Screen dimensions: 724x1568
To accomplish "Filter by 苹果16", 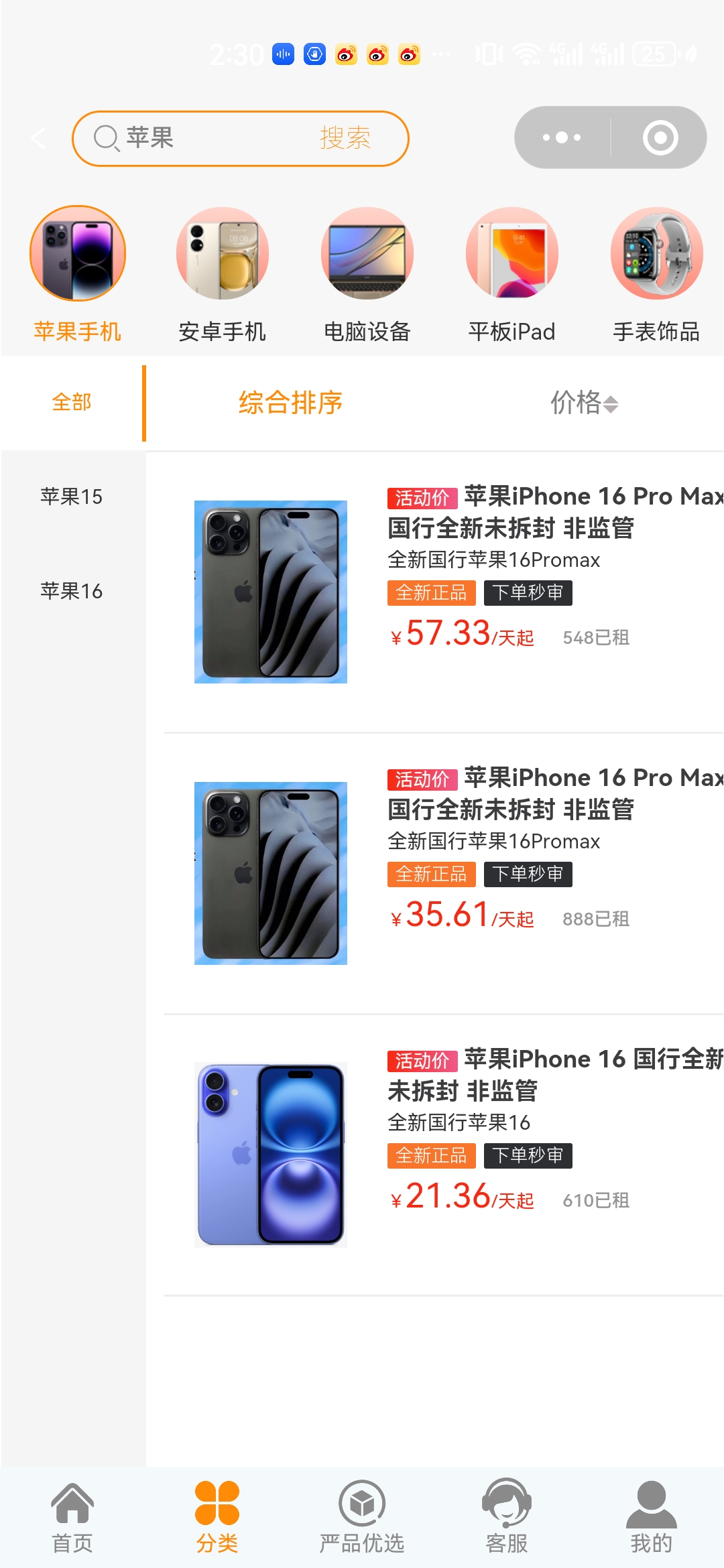I will (x=72, y=591).
